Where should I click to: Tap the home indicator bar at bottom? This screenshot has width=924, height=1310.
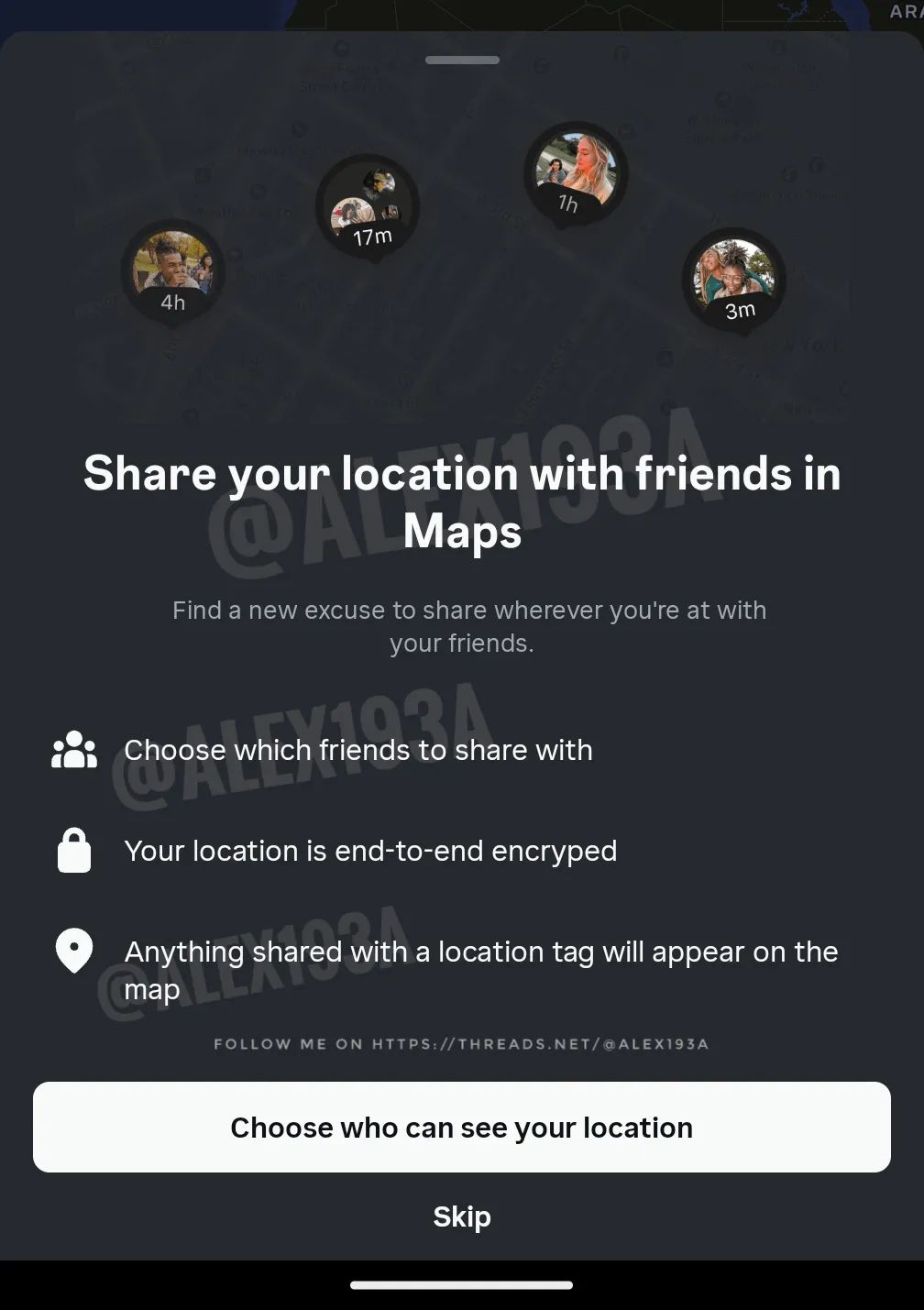[x=462, y=1284]
